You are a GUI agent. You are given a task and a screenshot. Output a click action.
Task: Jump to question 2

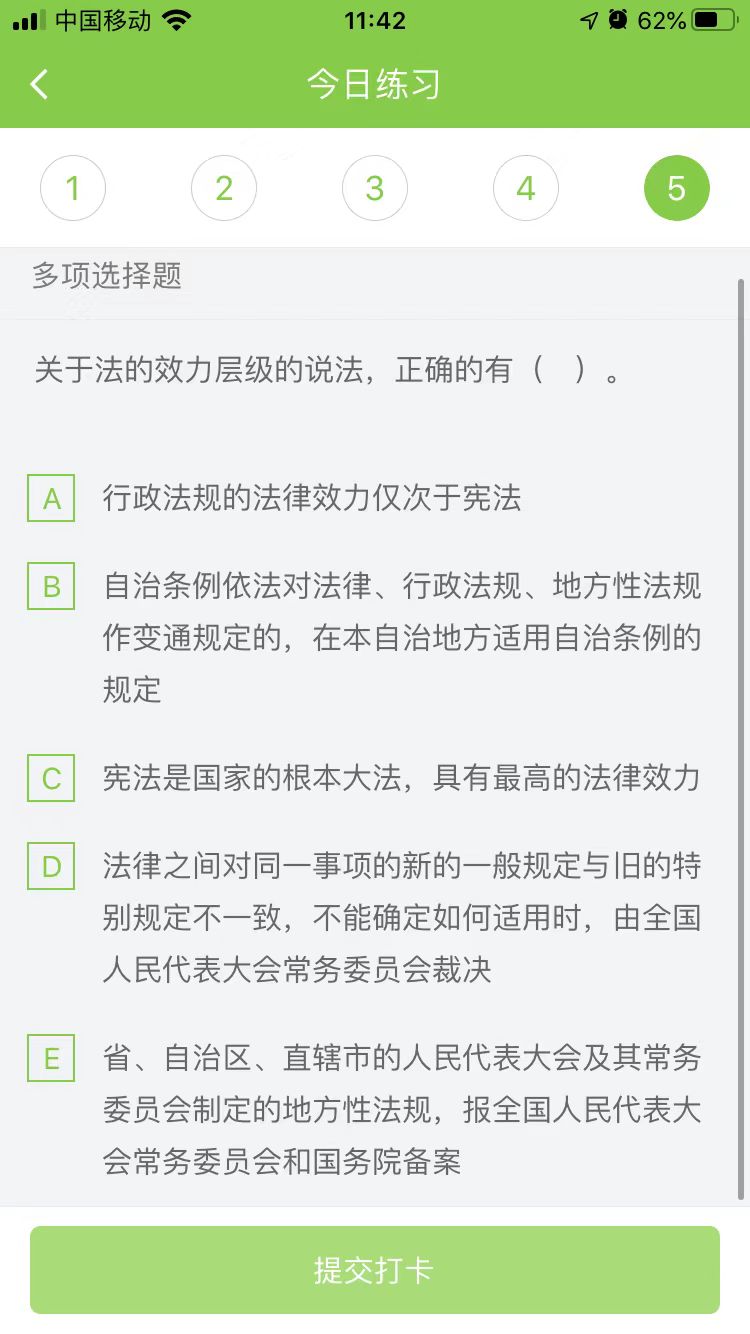[224, 188]
